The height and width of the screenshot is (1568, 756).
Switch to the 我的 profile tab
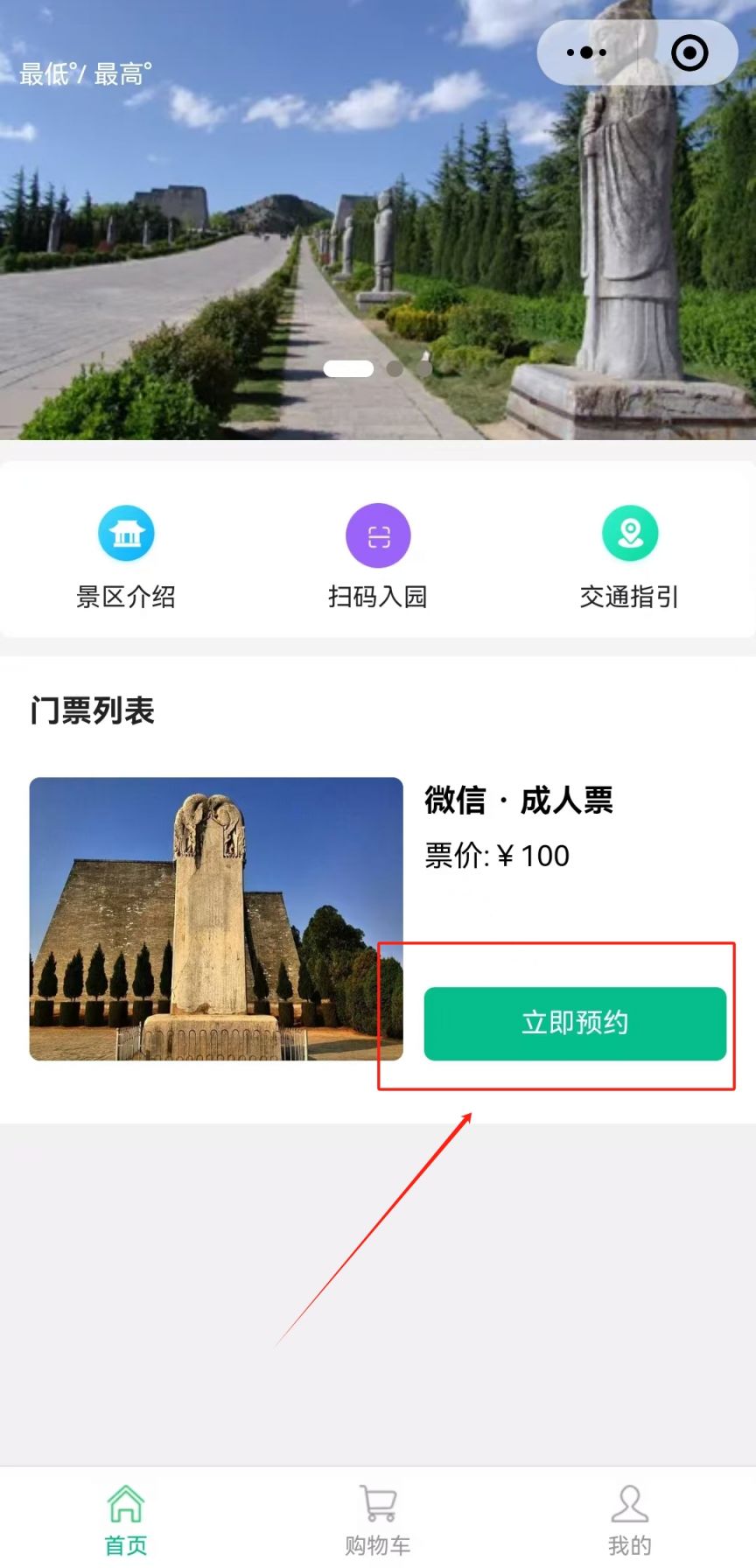coord(629,1520)
